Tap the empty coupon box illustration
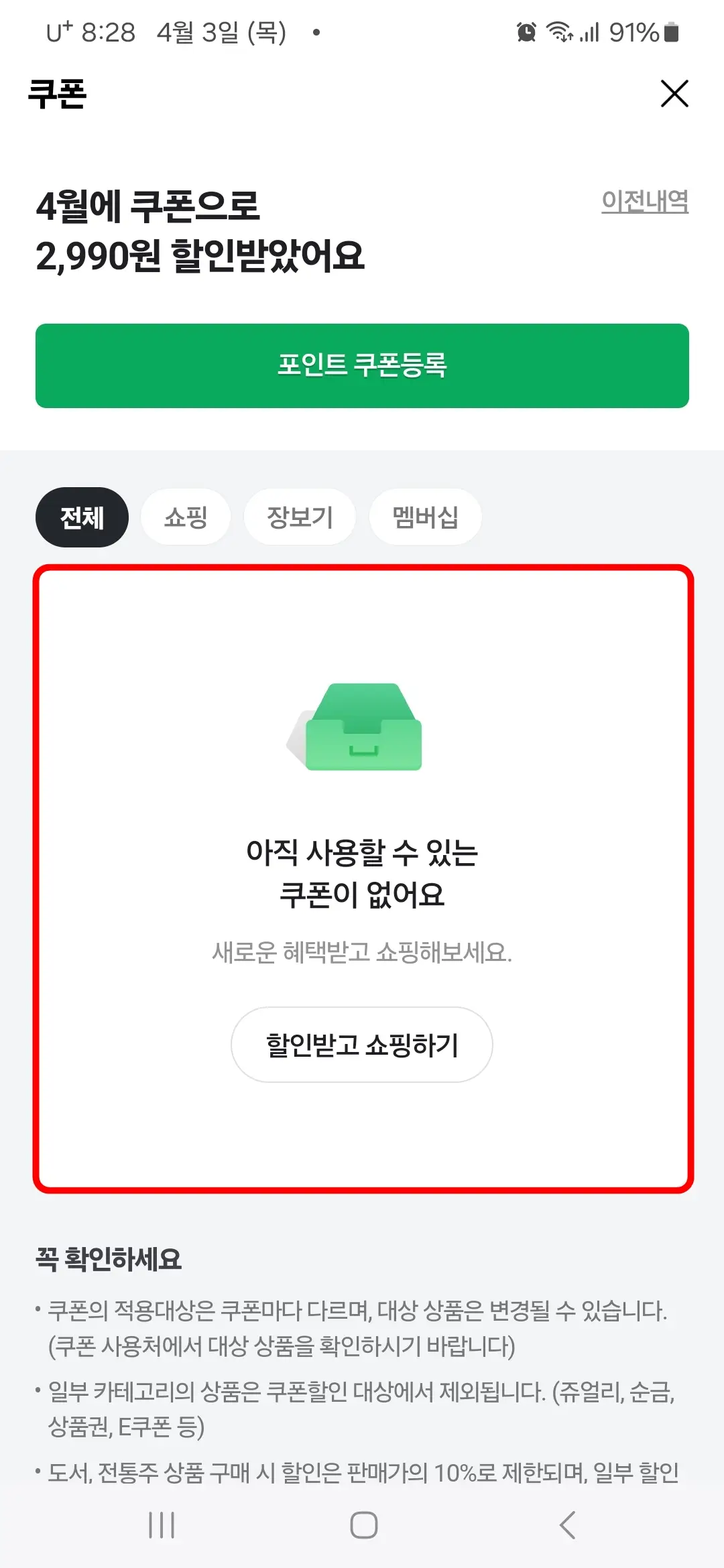The width and height of the screenshot is (724, 1568). [x=362, y=727]
